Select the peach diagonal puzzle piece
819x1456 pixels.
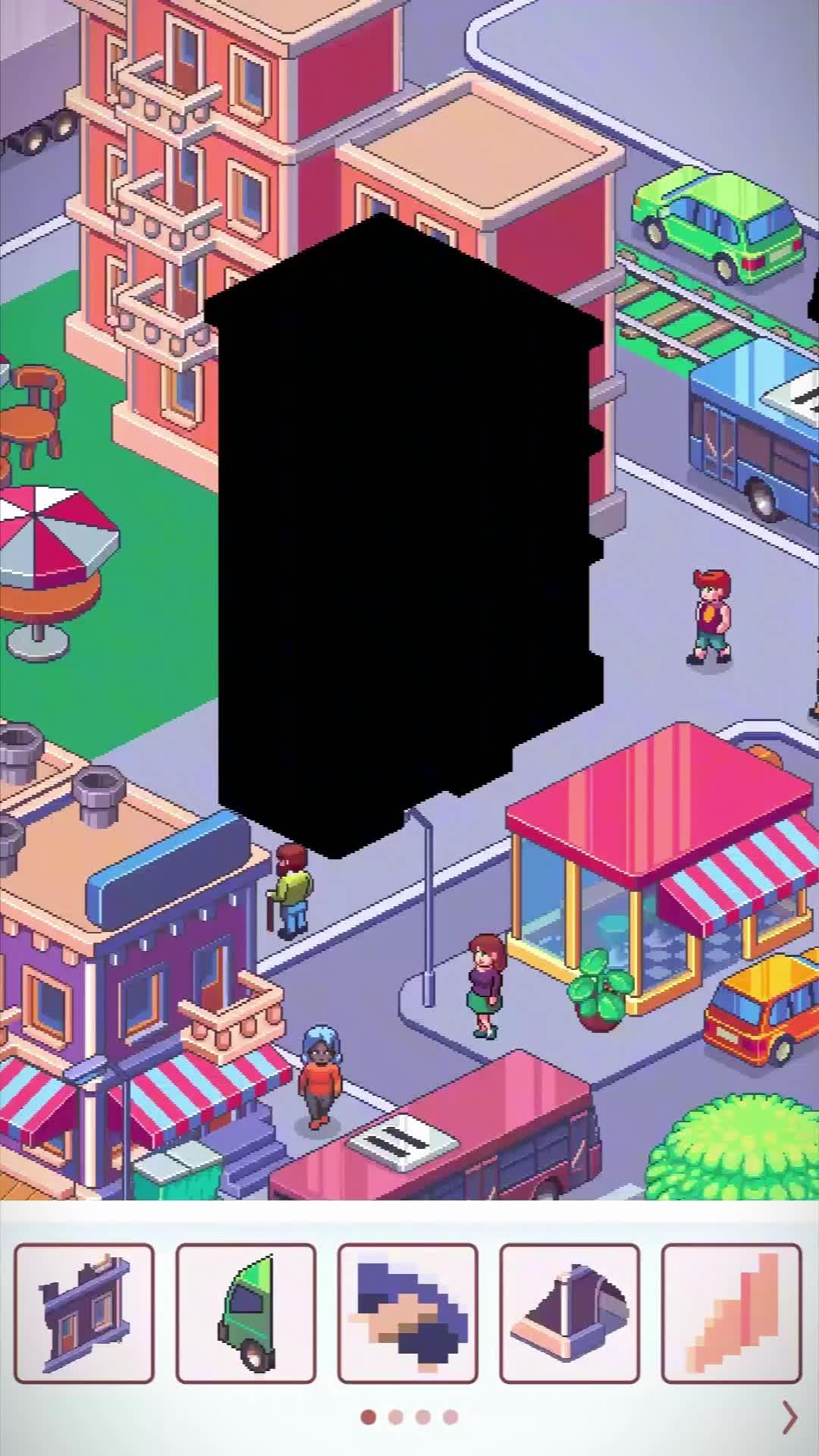[x=730, y=1313]
